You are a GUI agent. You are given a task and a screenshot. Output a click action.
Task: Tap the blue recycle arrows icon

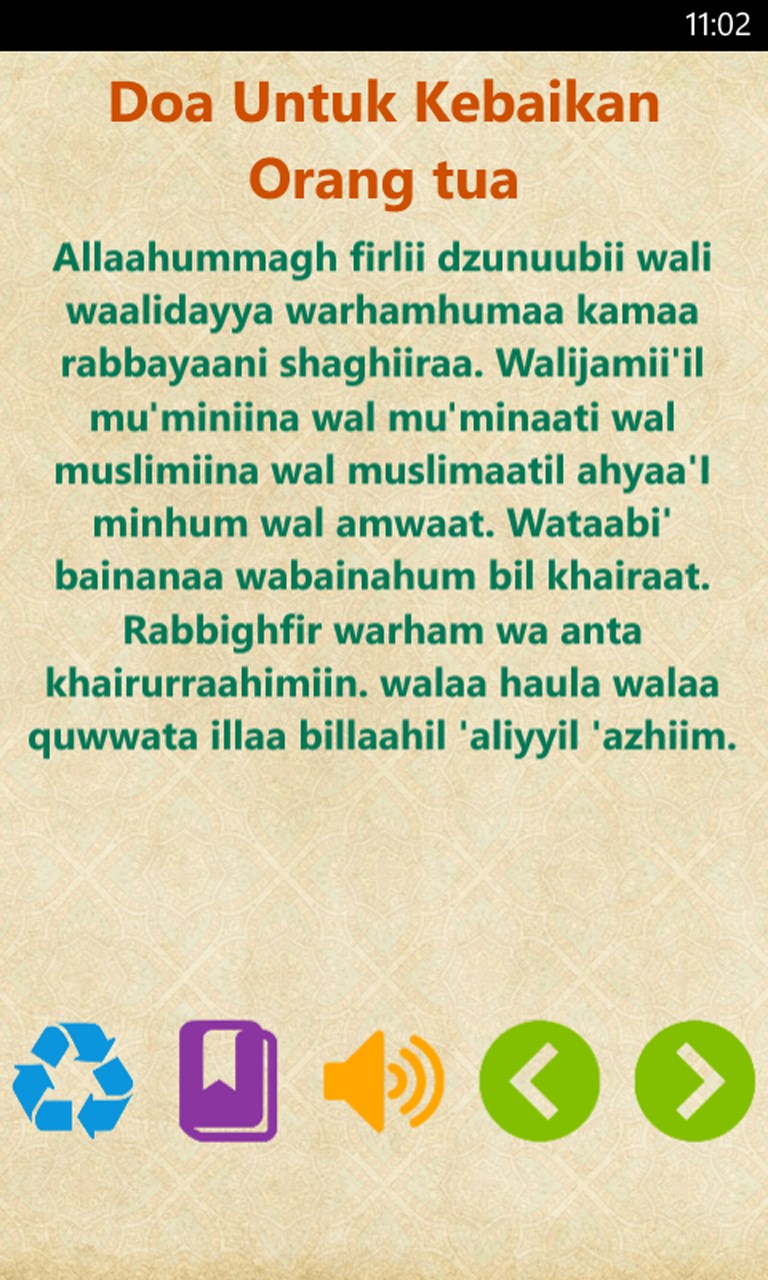73,1081
